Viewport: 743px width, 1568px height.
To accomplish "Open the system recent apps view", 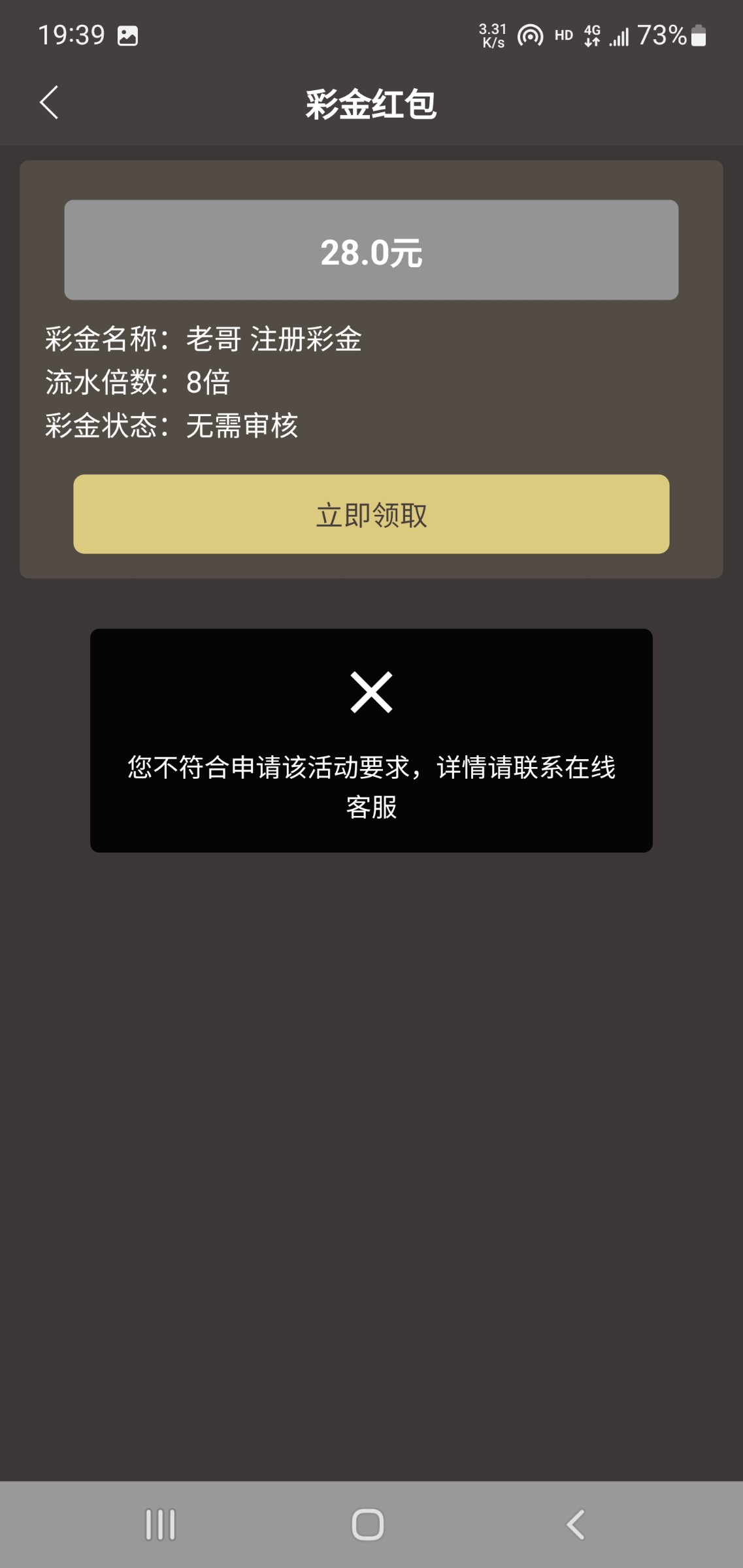I will [x=160, y=1525].
